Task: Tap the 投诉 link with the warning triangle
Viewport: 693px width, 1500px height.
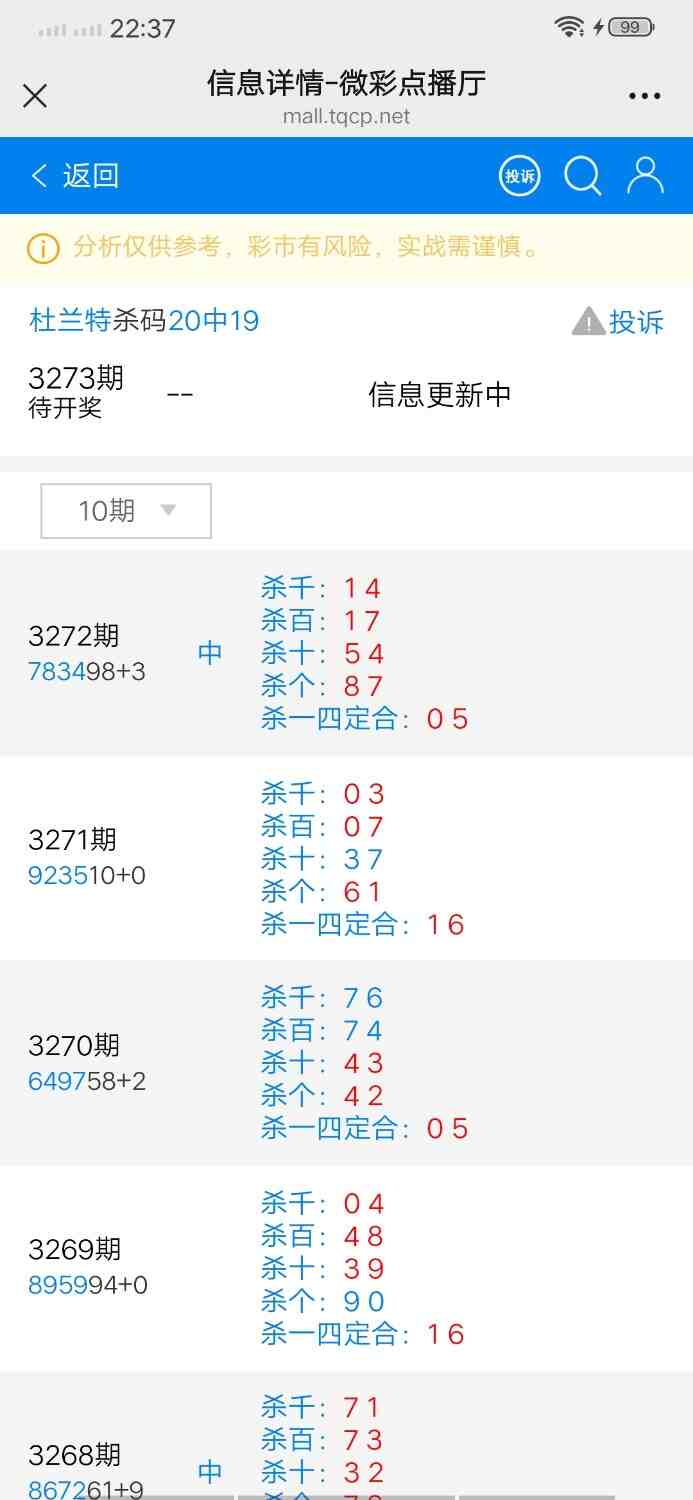Action: pos(619,322)
